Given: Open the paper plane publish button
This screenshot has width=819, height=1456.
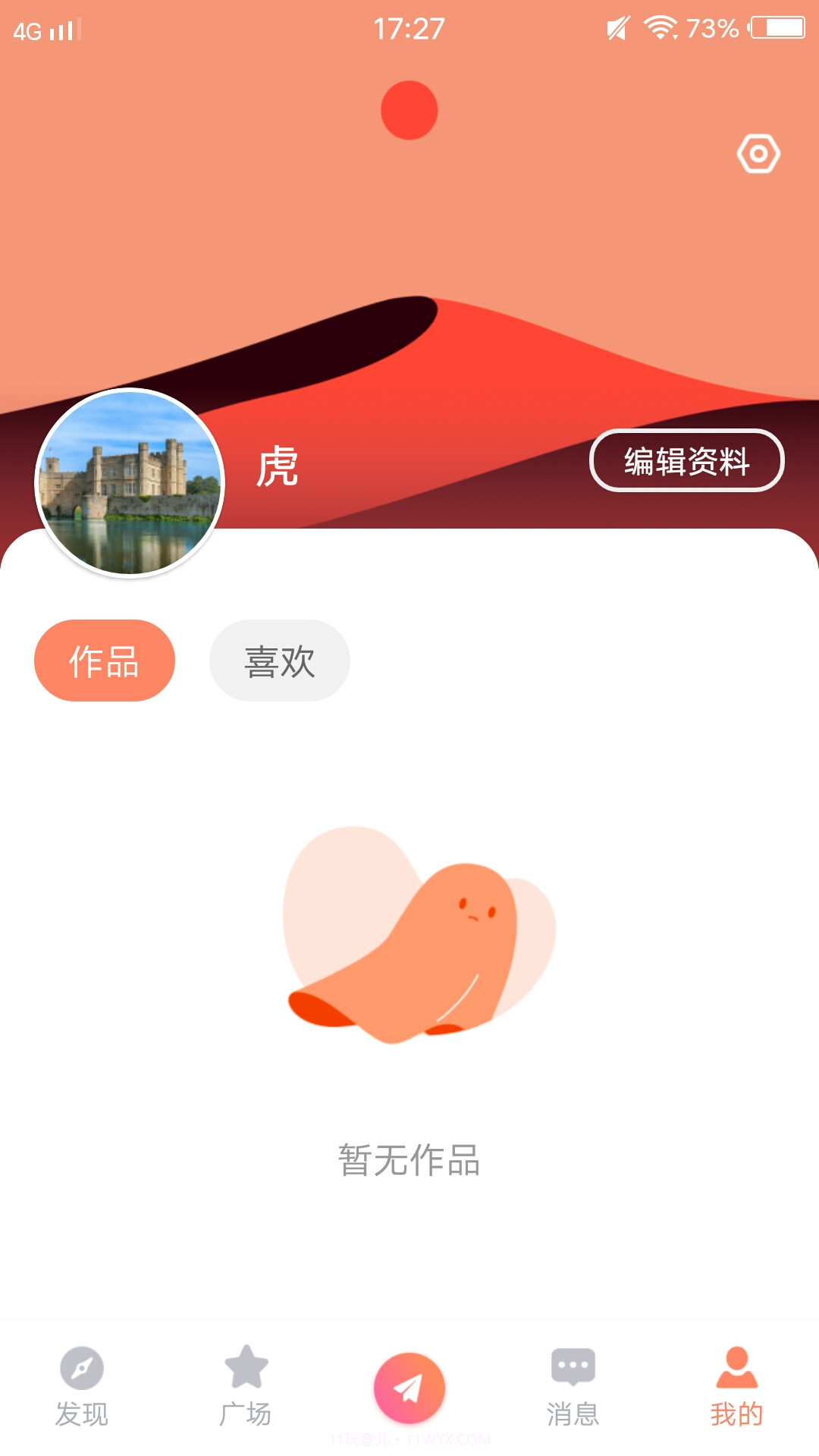Looking at the screenshot, I should [409, 1388].
